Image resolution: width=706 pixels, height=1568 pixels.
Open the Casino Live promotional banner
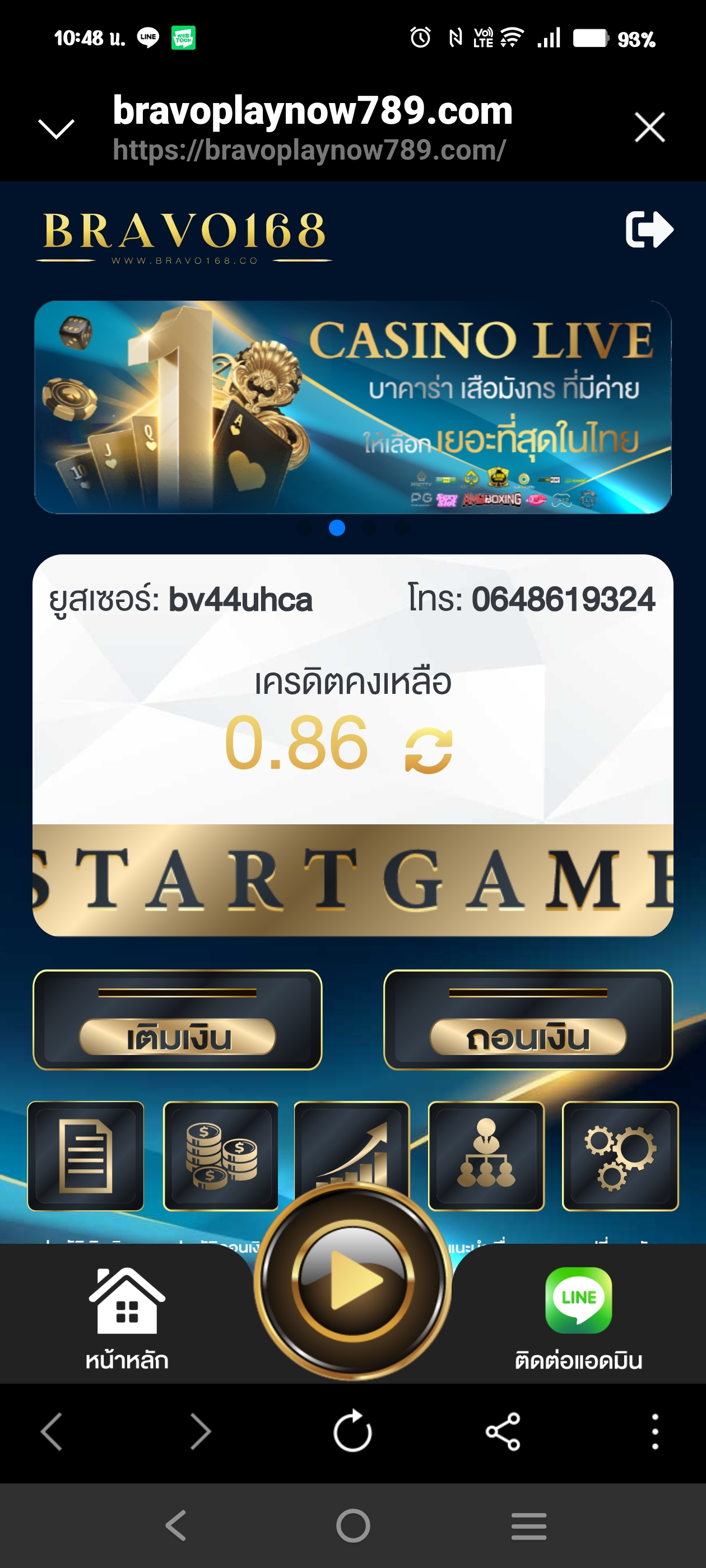pyautogui.click(x=352, y=407)
